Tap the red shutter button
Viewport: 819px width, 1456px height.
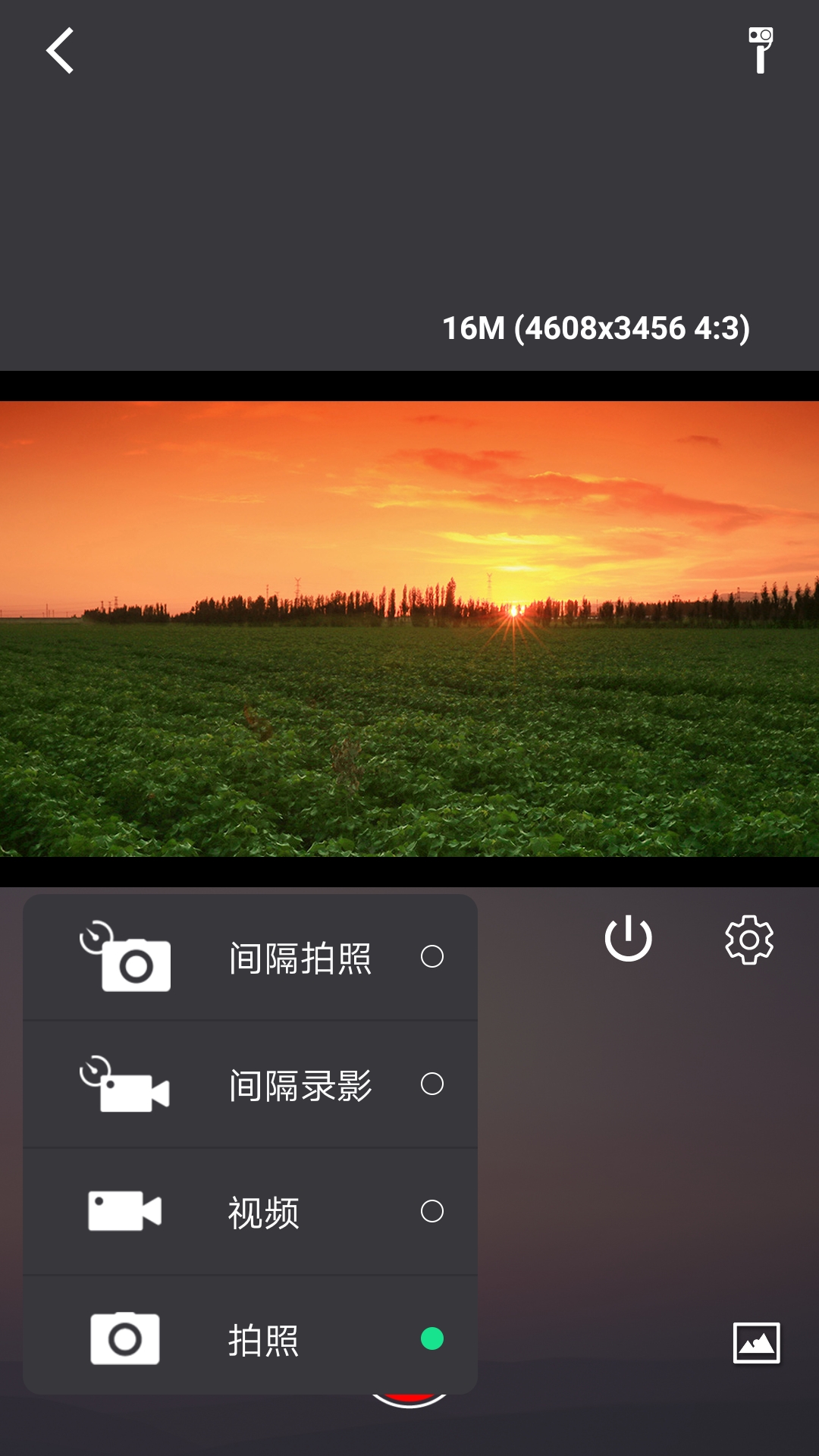point(409,1401)
